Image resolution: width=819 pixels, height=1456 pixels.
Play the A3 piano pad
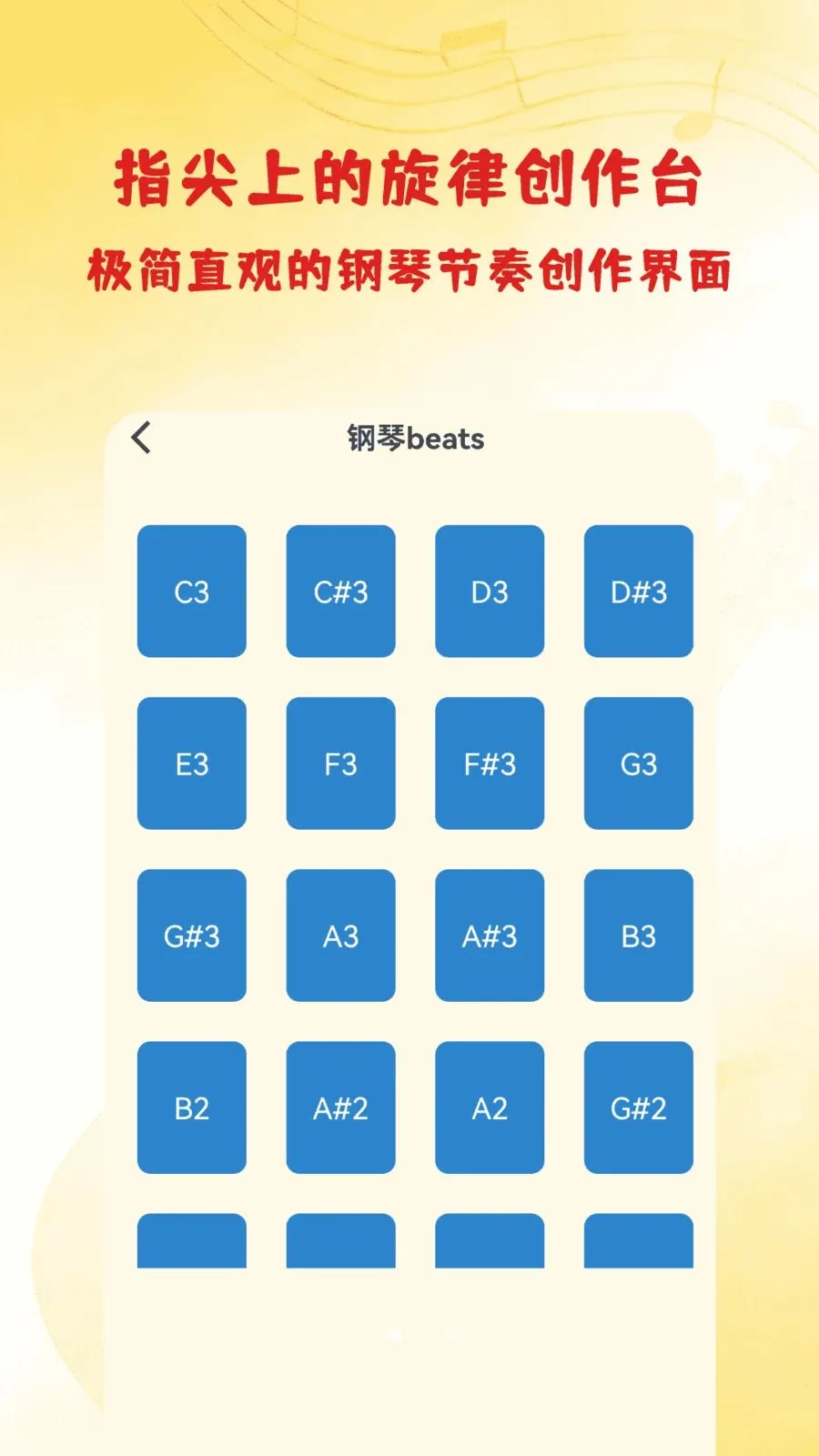(x=340, y=935)
